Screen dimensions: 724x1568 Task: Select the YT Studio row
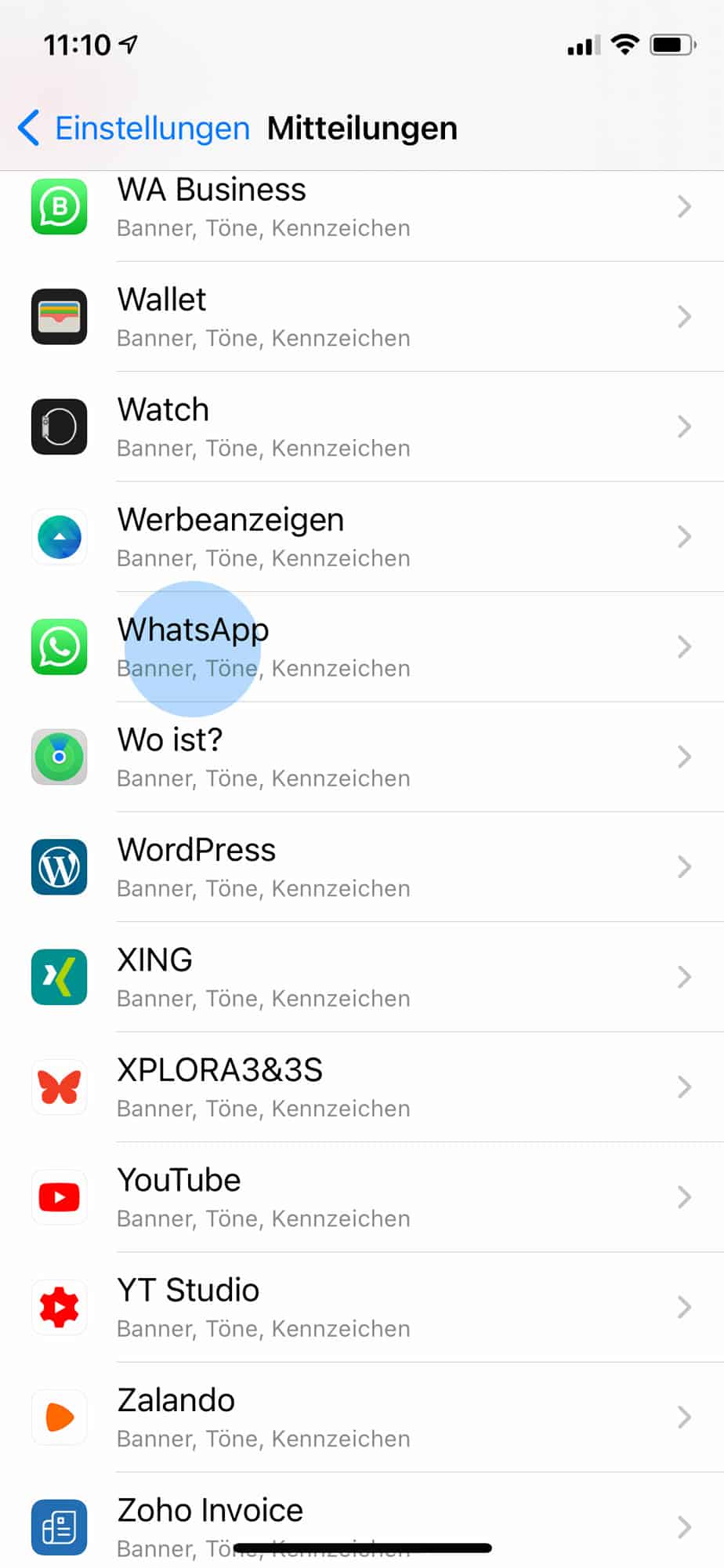coord(362,1307)
